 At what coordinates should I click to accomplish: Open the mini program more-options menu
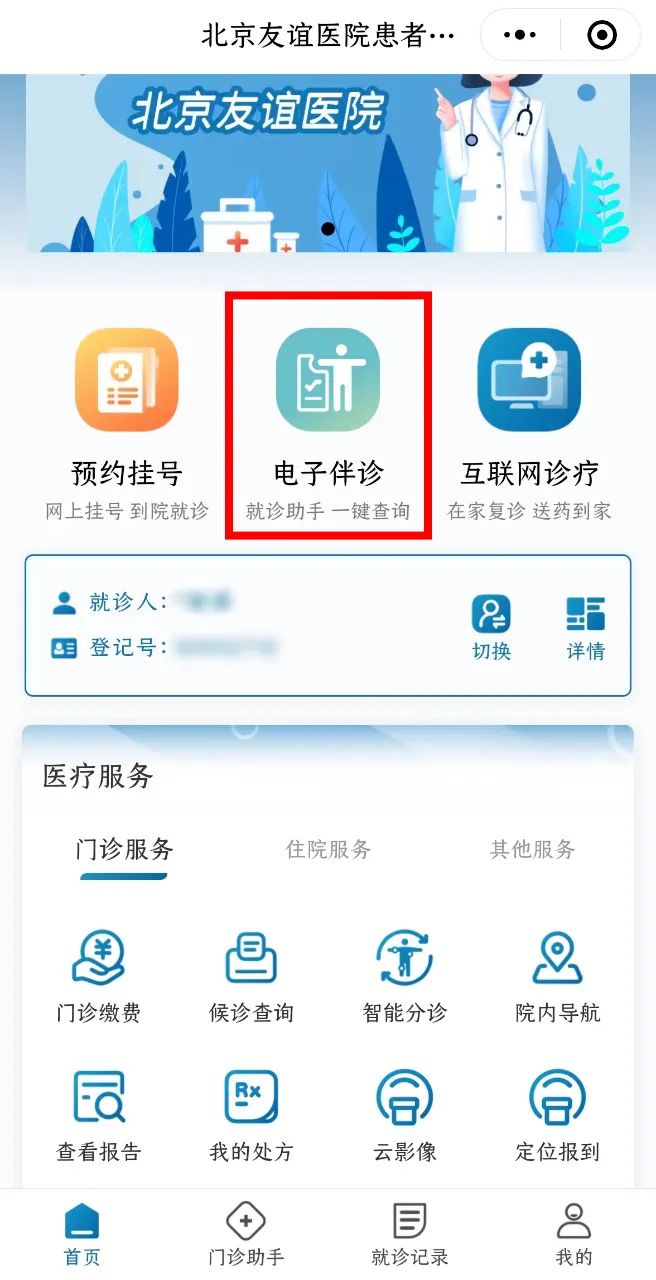[520, 36]
